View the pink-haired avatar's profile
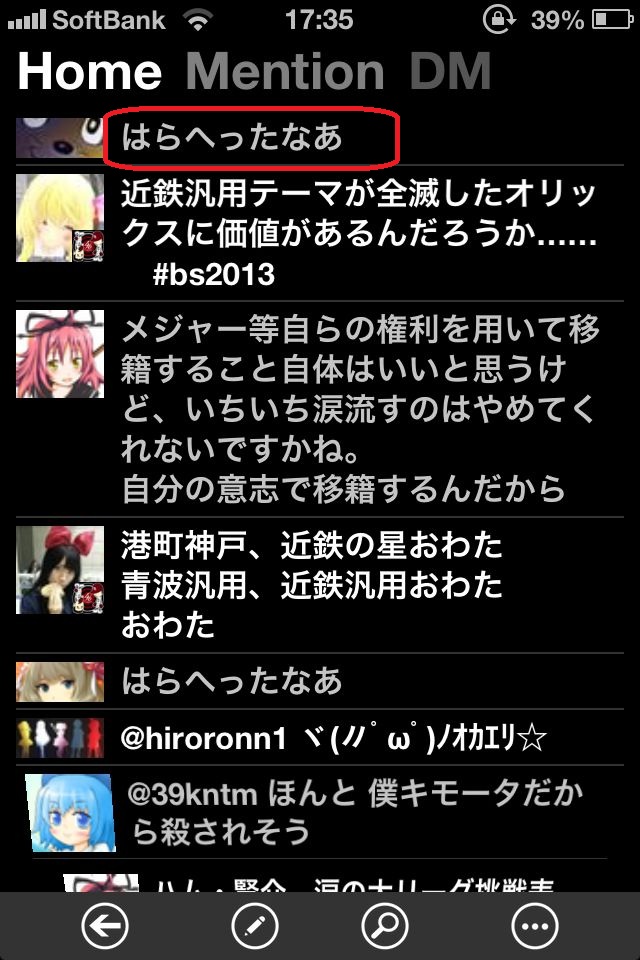Image resolution: width=640 pixels, height=960 pixels. 60,352
